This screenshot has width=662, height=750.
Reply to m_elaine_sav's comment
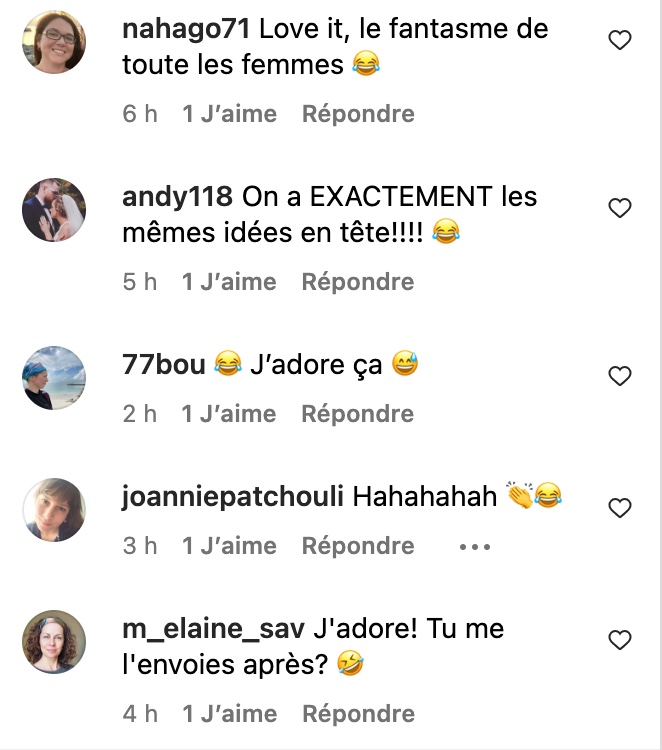tap(358, 714)
